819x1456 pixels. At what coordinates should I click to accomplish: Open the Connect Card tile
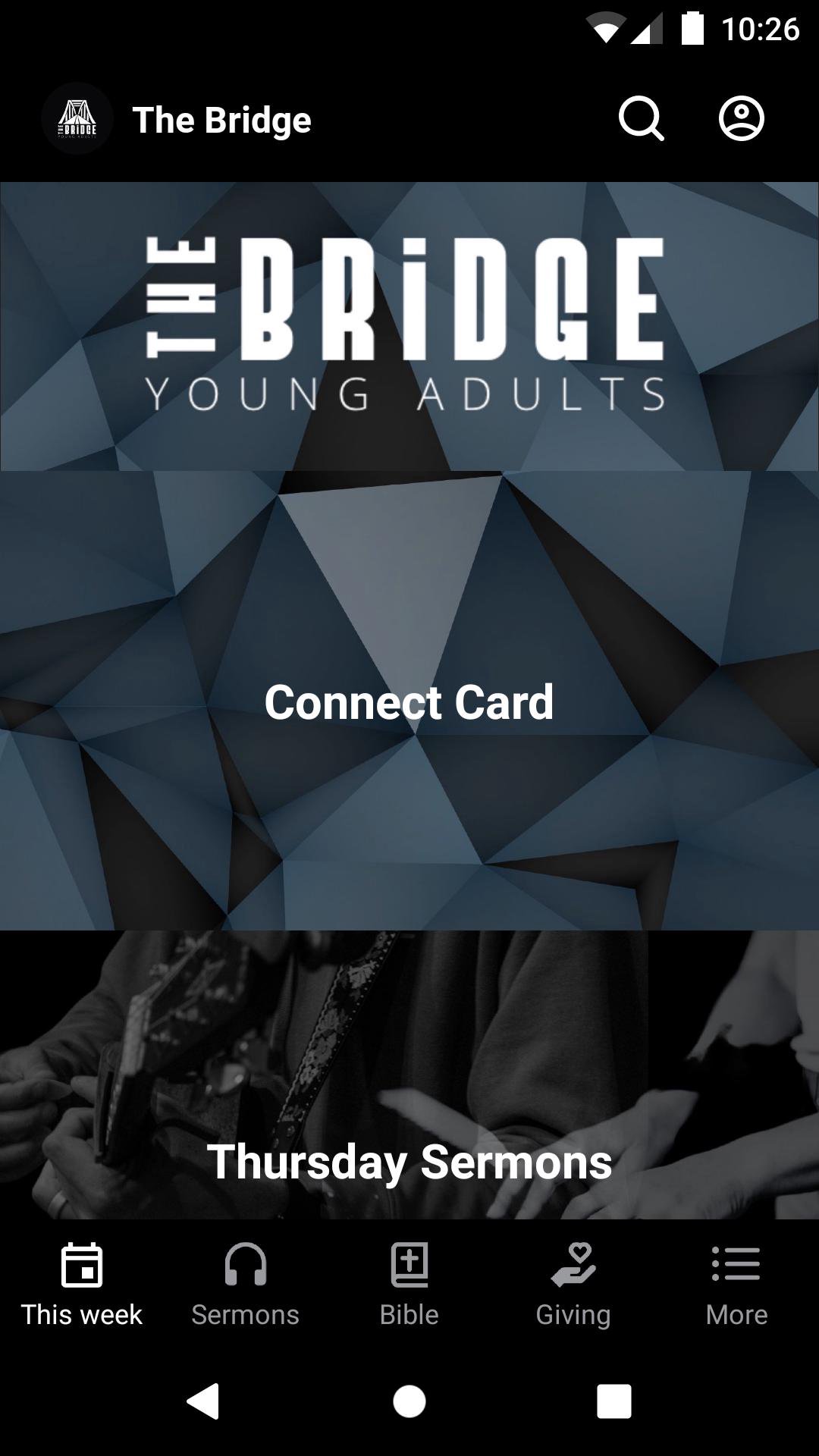(x=409, y=701)
